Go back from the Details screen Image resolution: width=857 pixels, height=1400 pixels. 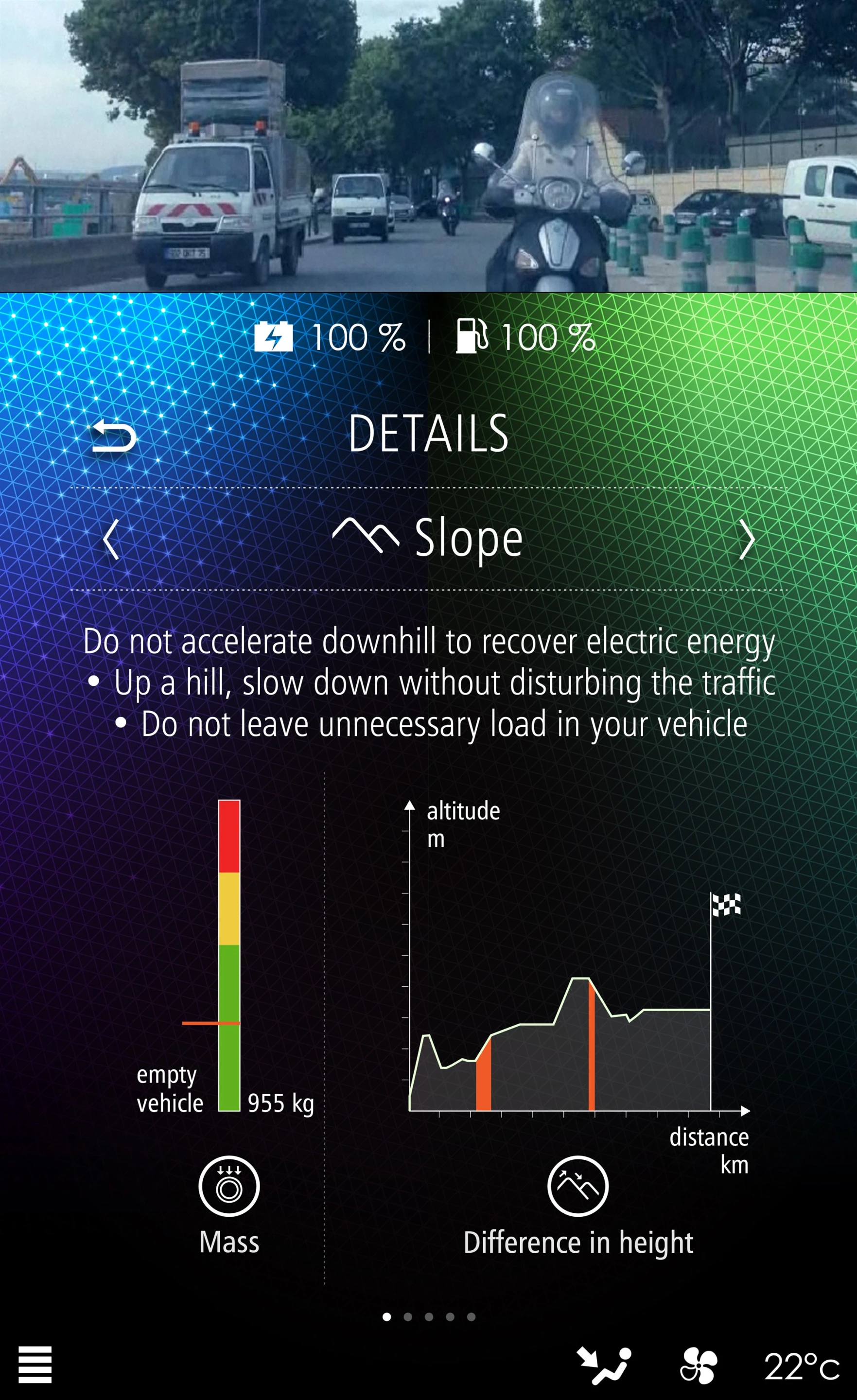(114, 437)
